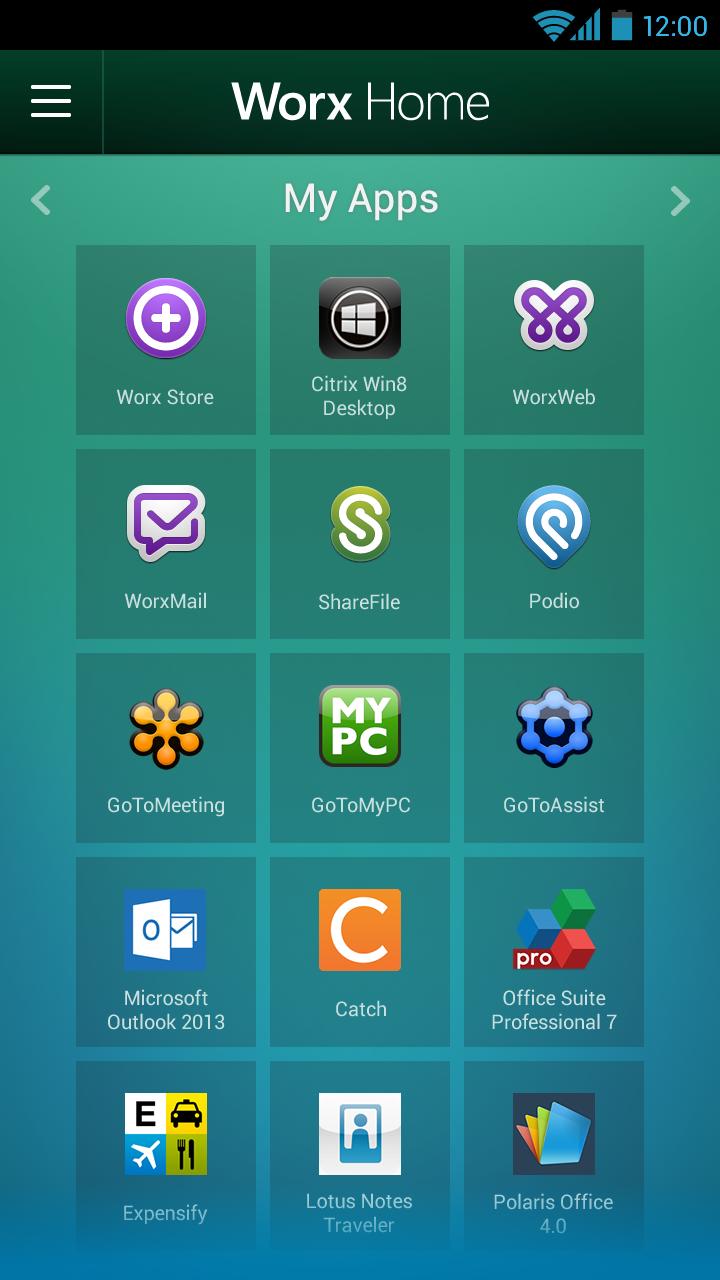This screenshot has height=1280, width=720.
Task: Tap the Podio app tile
Action: [x=554, y=544]
